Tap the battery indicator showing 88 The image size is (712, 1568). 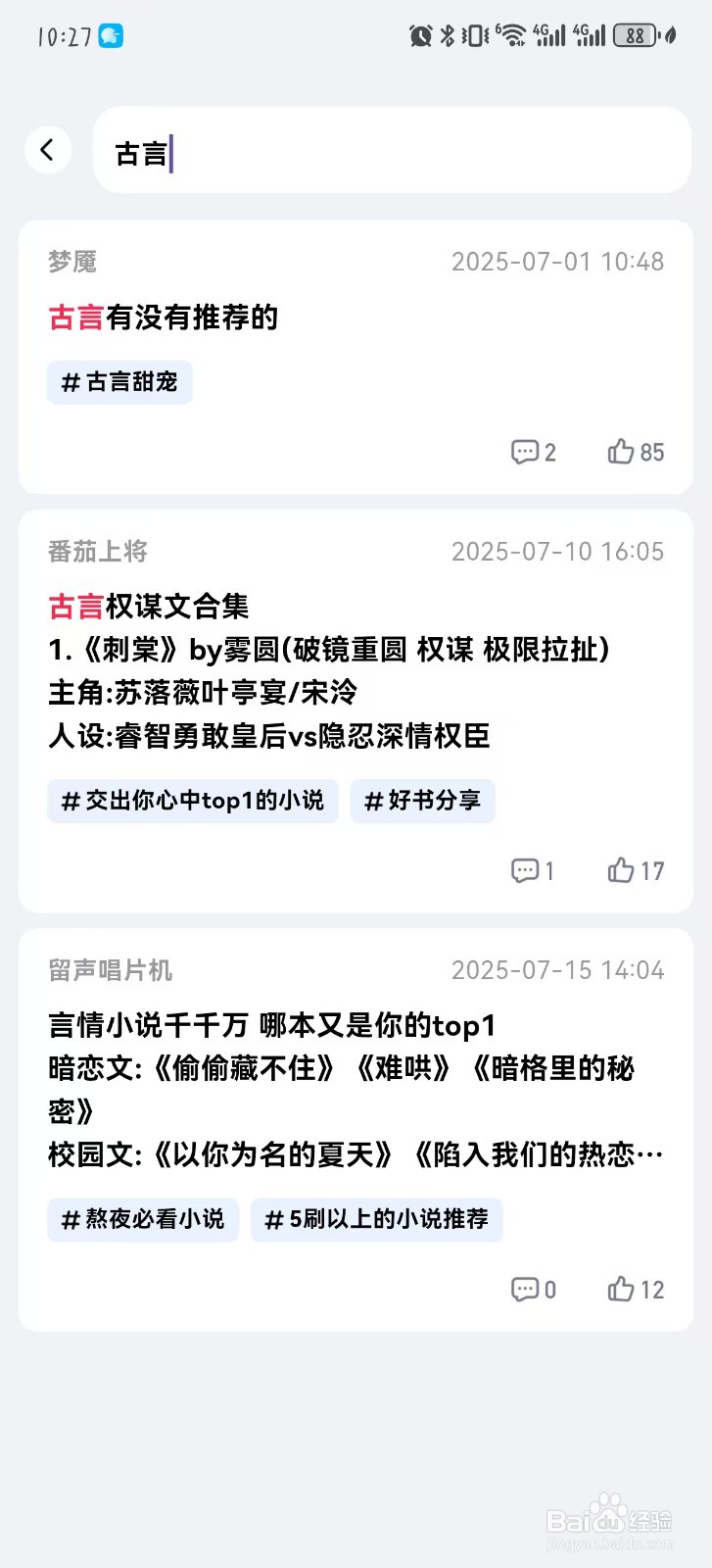tap(635, 35)
